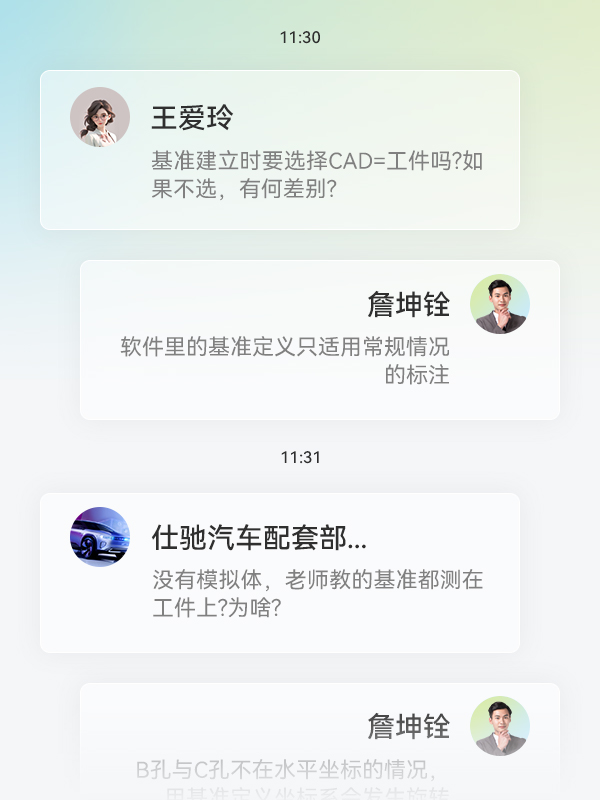This screenshot has width=600, height=800.
Task: Open 詹坤铨's reply about 软件里的基准定义
Action: (x=284, y=361)
